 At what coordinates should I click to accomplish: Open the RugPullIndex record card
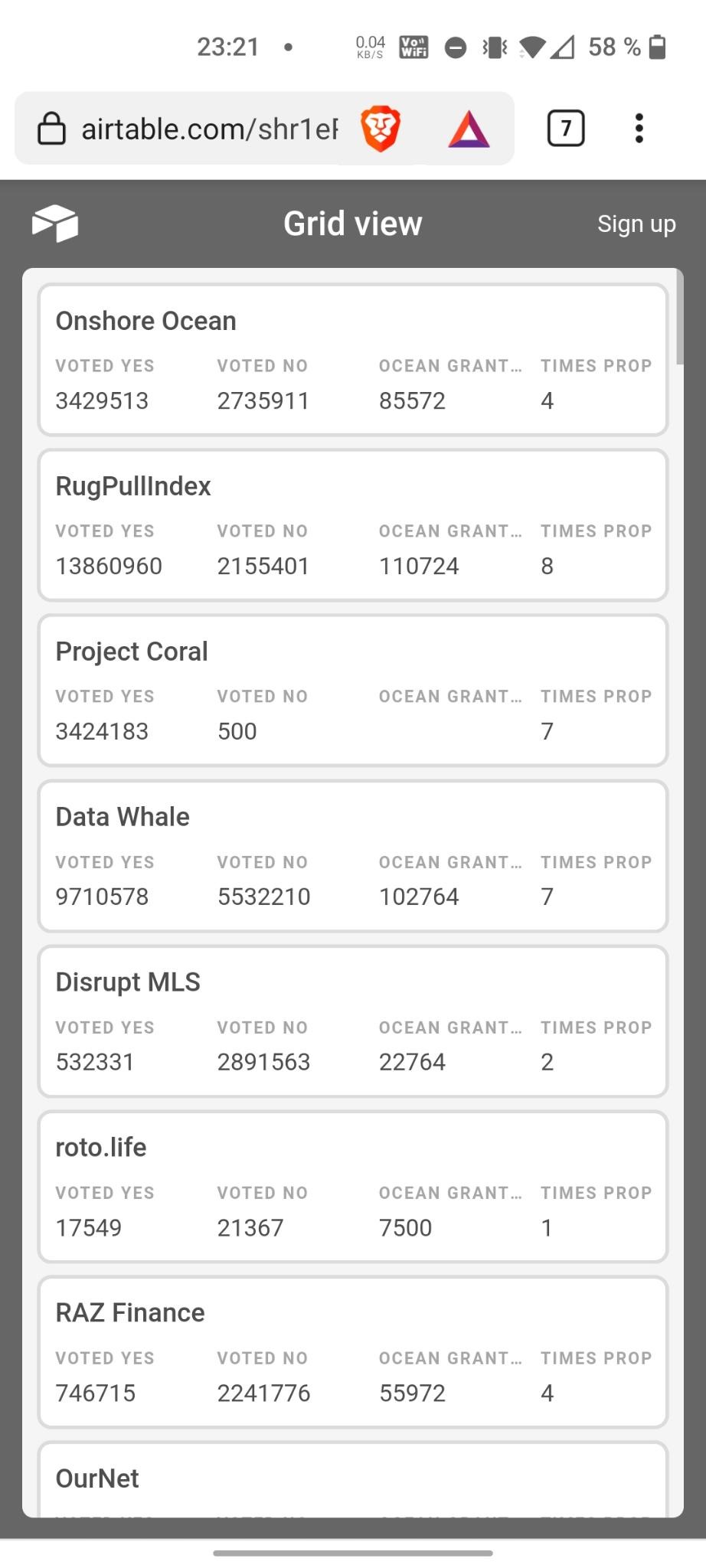(352, 525)
